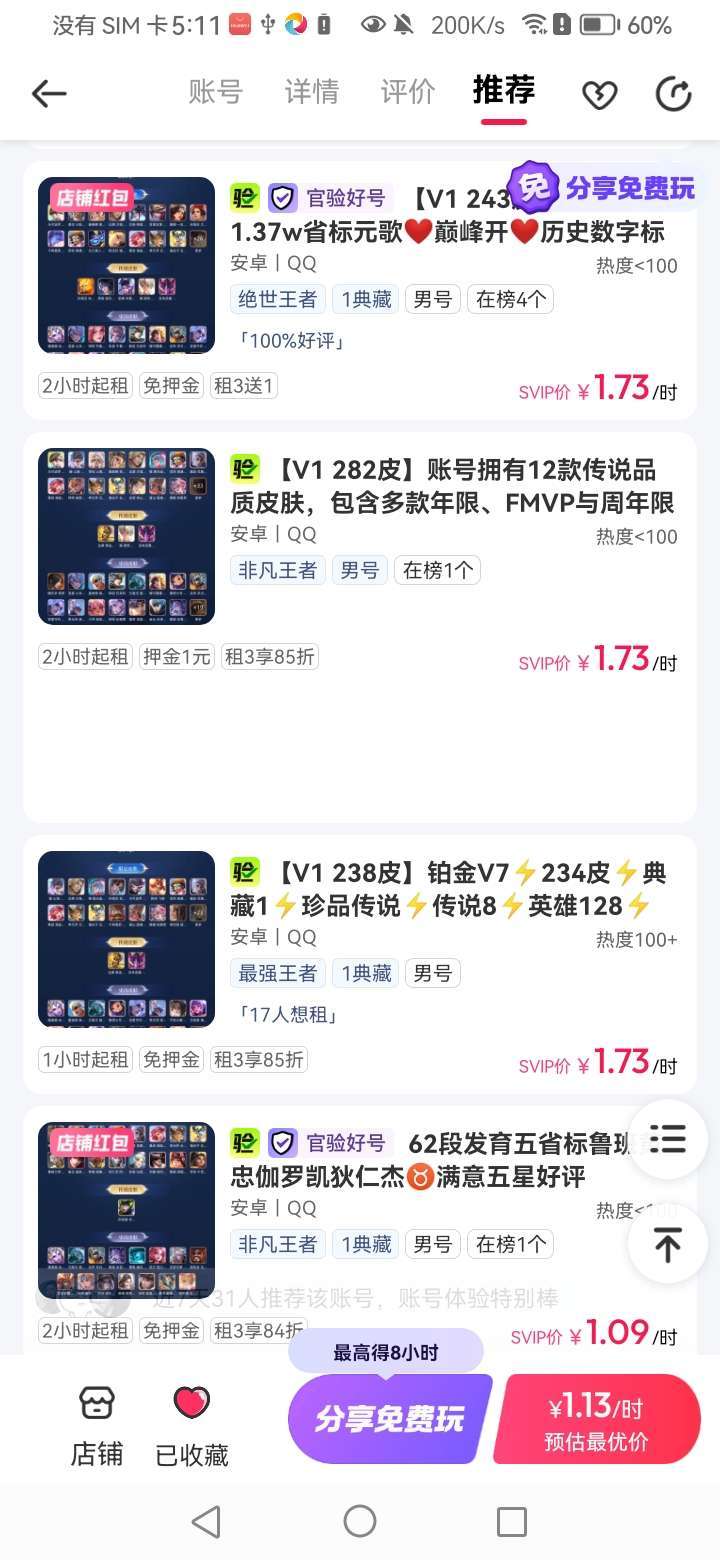Open the 店铺 shop page

click(x=97, y=1426)
